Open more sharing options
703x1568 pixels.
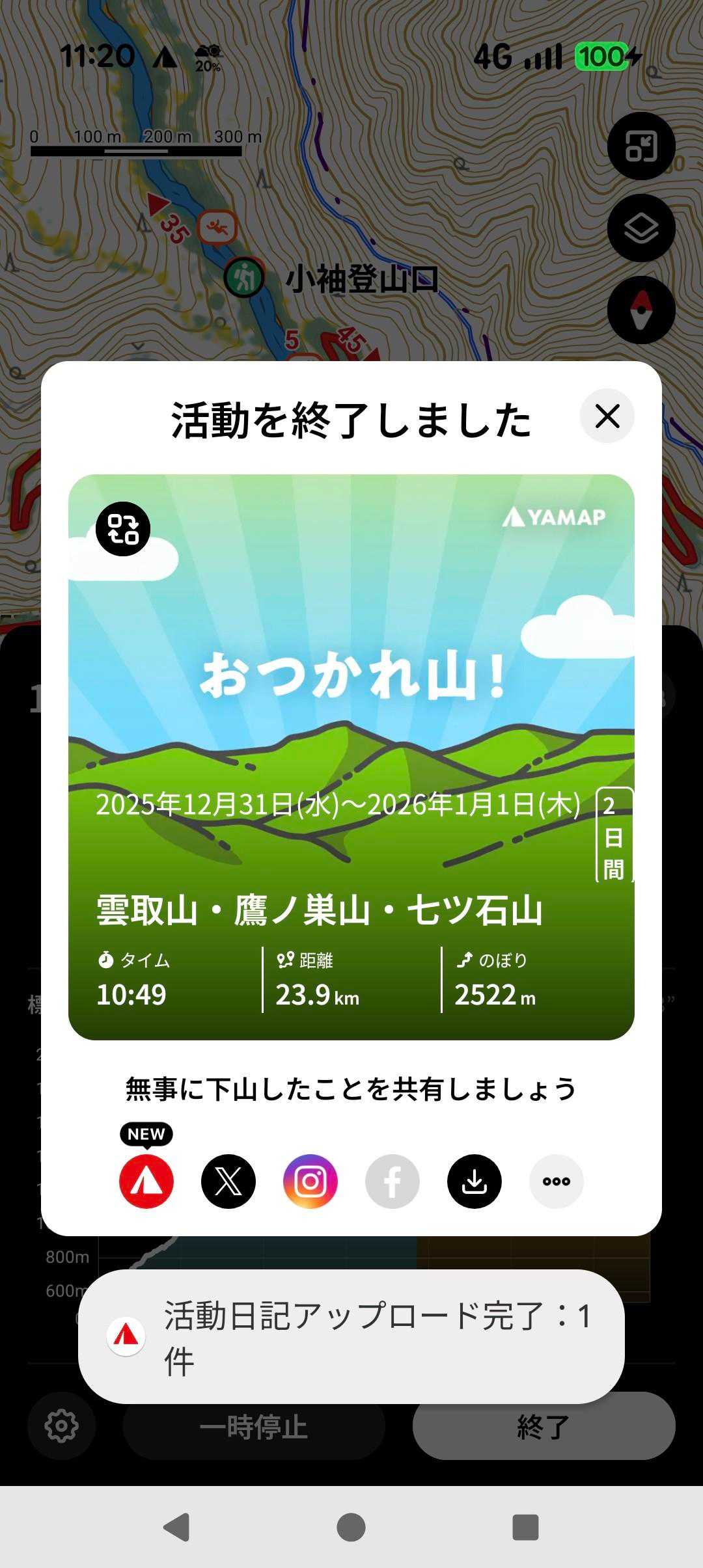(557, 1181)
